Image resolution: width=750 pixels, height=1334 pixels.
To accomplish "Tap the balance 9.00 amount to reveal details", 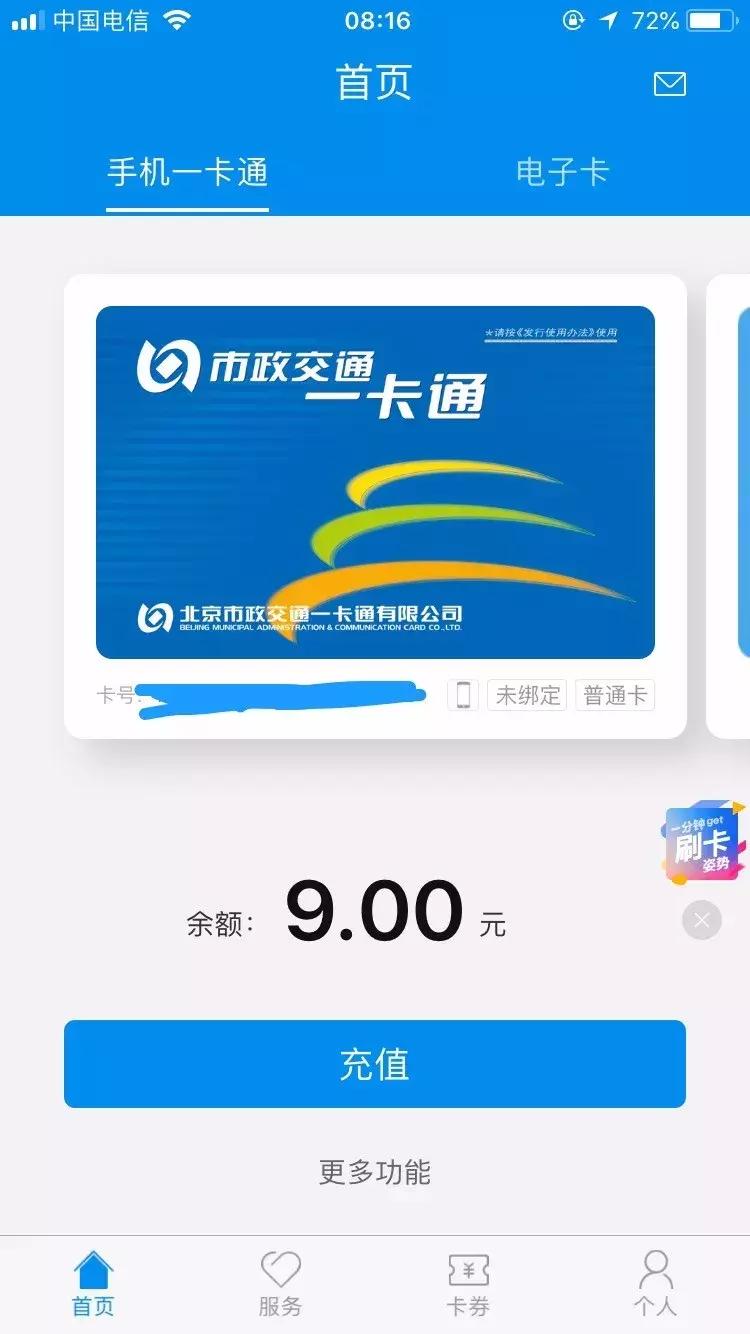I will click(x=372, y=908).
